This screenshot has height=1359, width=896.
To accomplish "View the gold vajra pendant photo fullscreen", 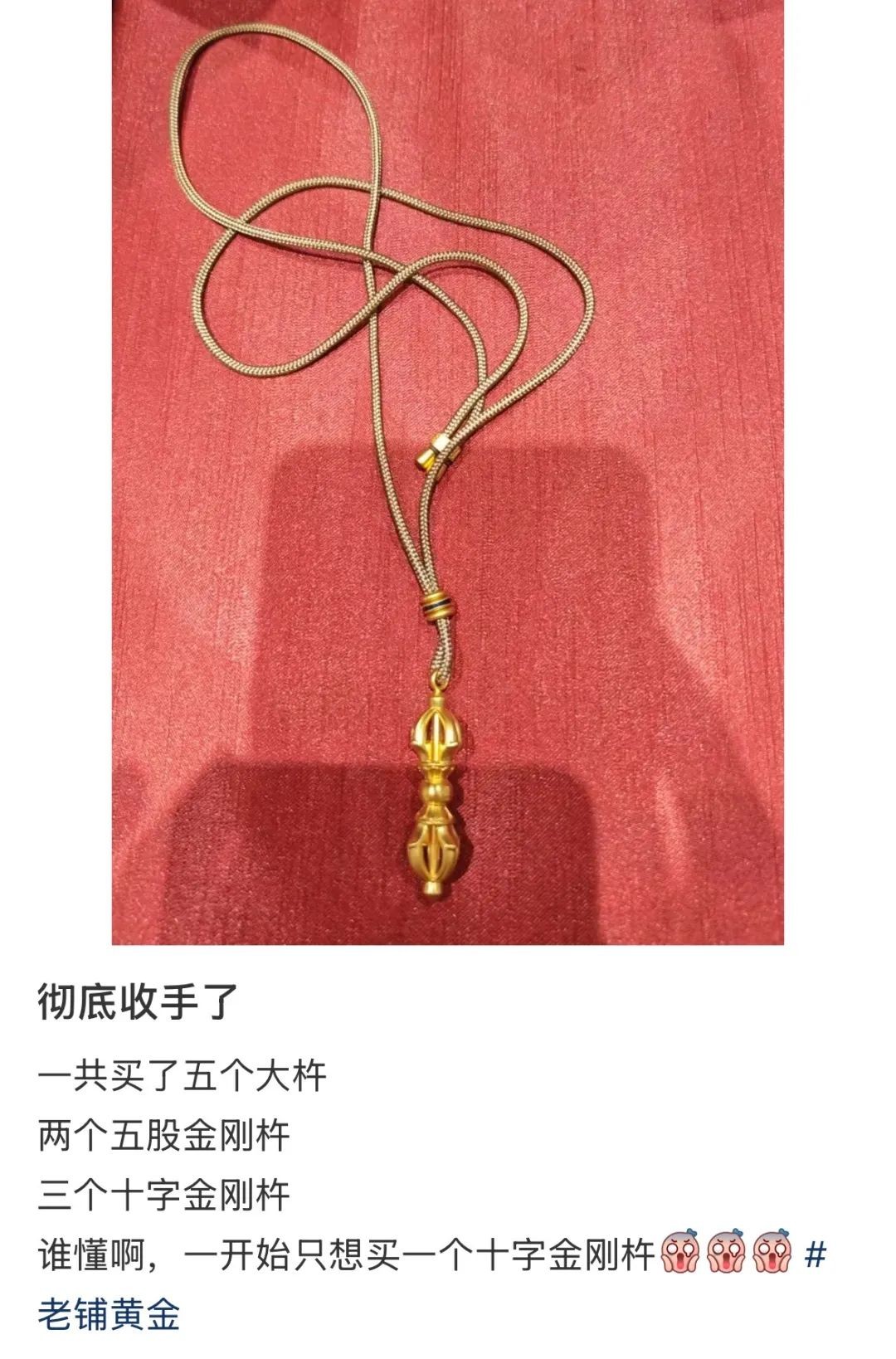I will pyautogui.click(x=448, y=473).
